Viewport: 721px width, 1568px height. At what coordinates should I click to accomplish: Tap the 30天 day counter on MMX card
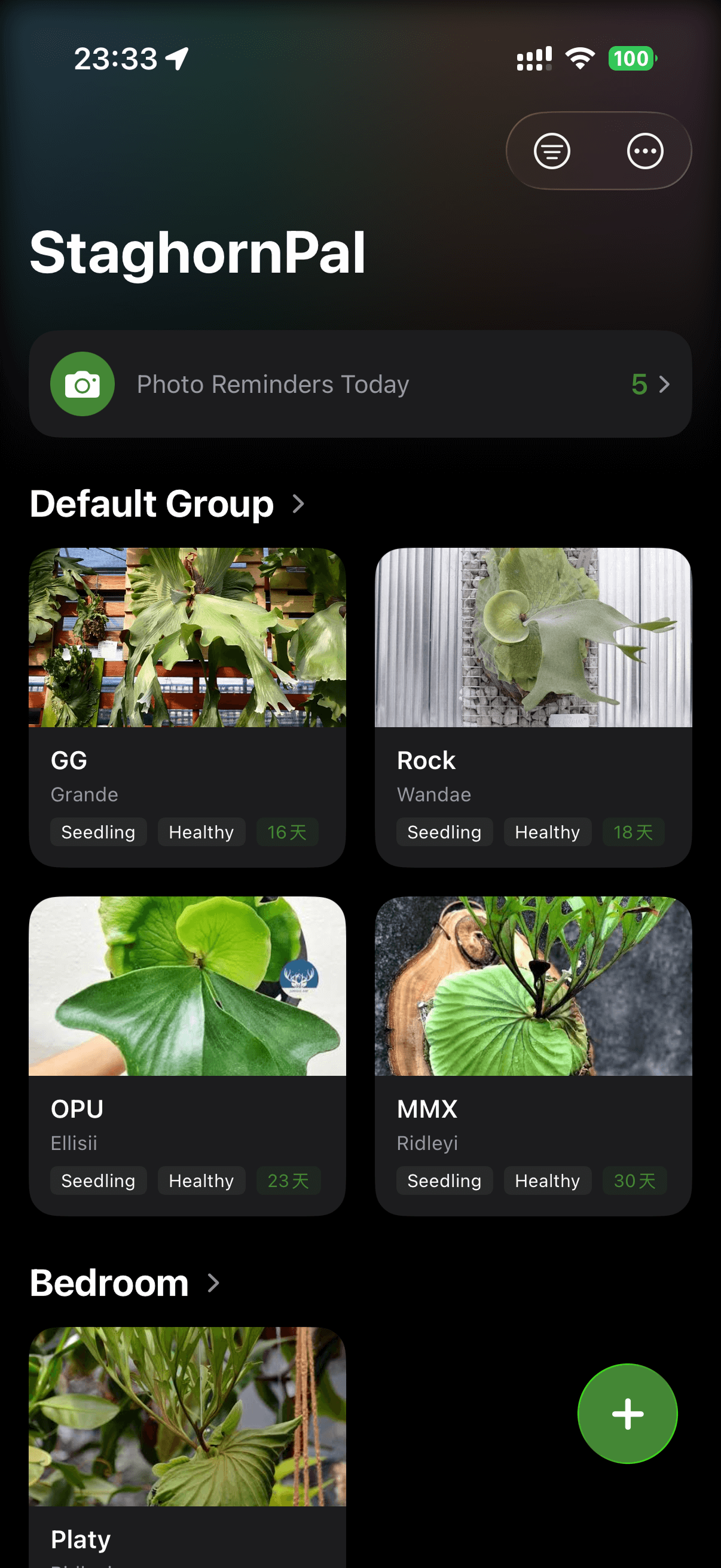click(x=633, y=1180)
